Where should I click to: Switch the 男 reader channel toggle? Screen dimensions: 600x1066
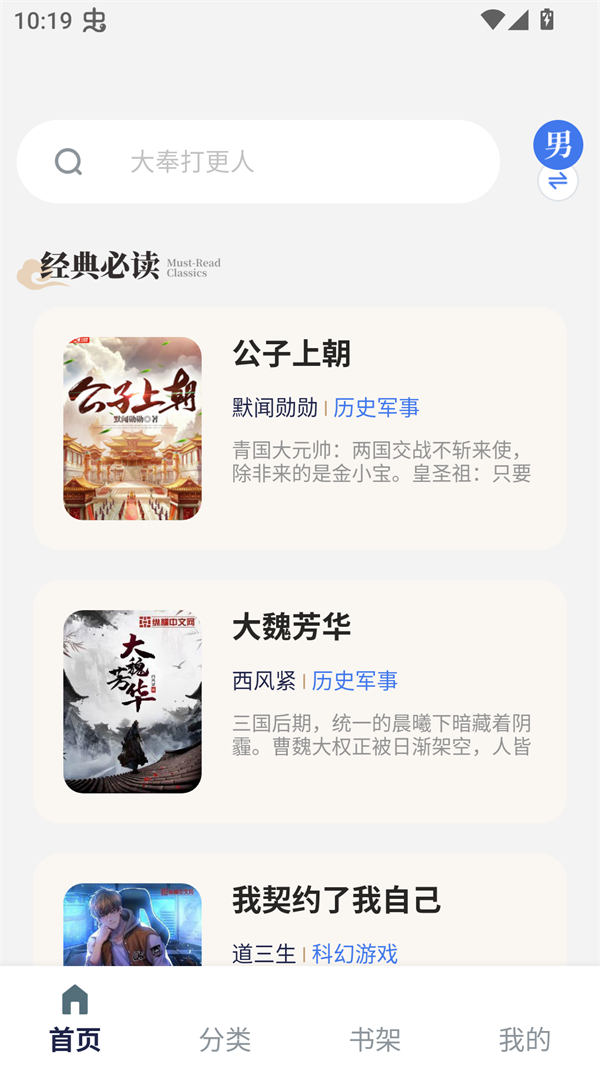pos(557,160)
